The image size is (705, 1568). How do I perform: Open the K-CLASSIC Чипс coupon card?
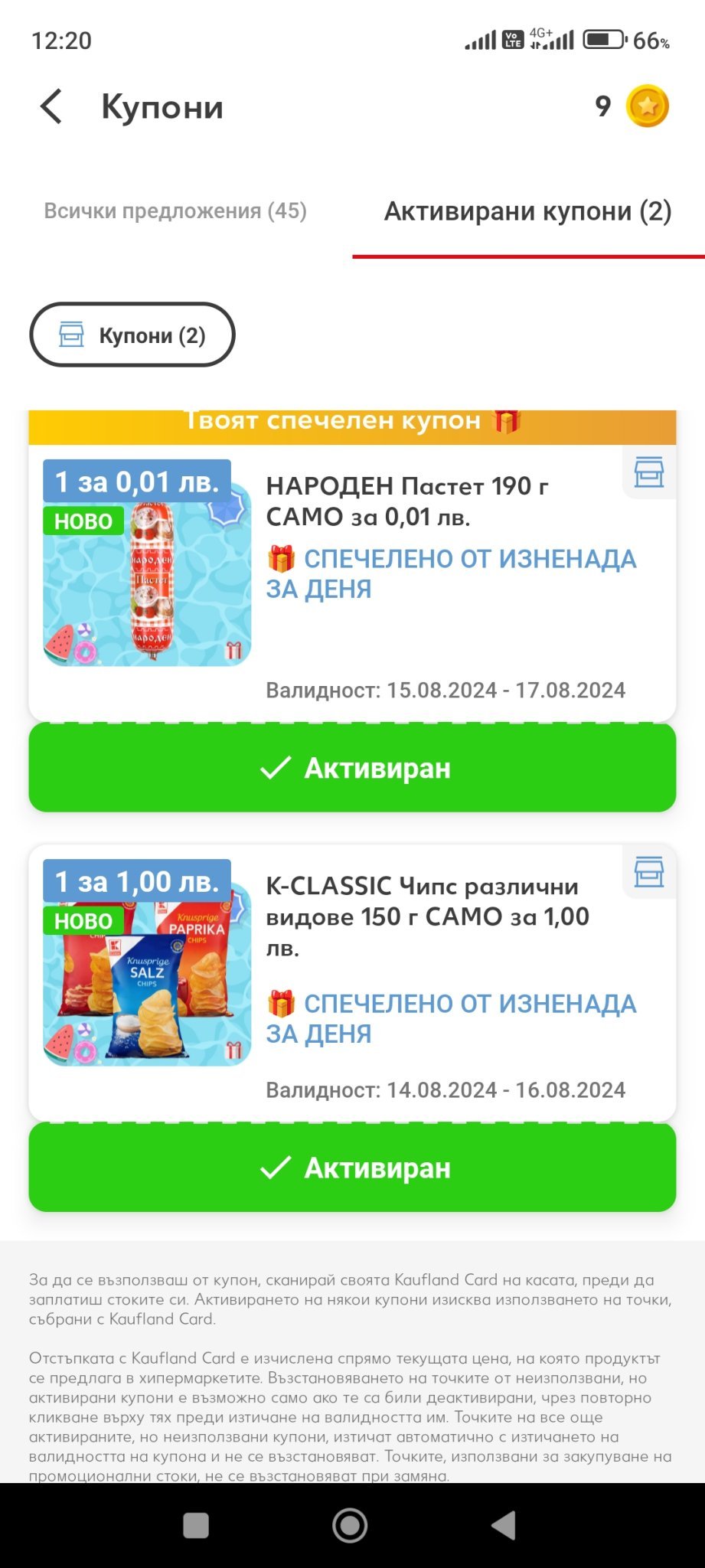[x=352, y=982]
